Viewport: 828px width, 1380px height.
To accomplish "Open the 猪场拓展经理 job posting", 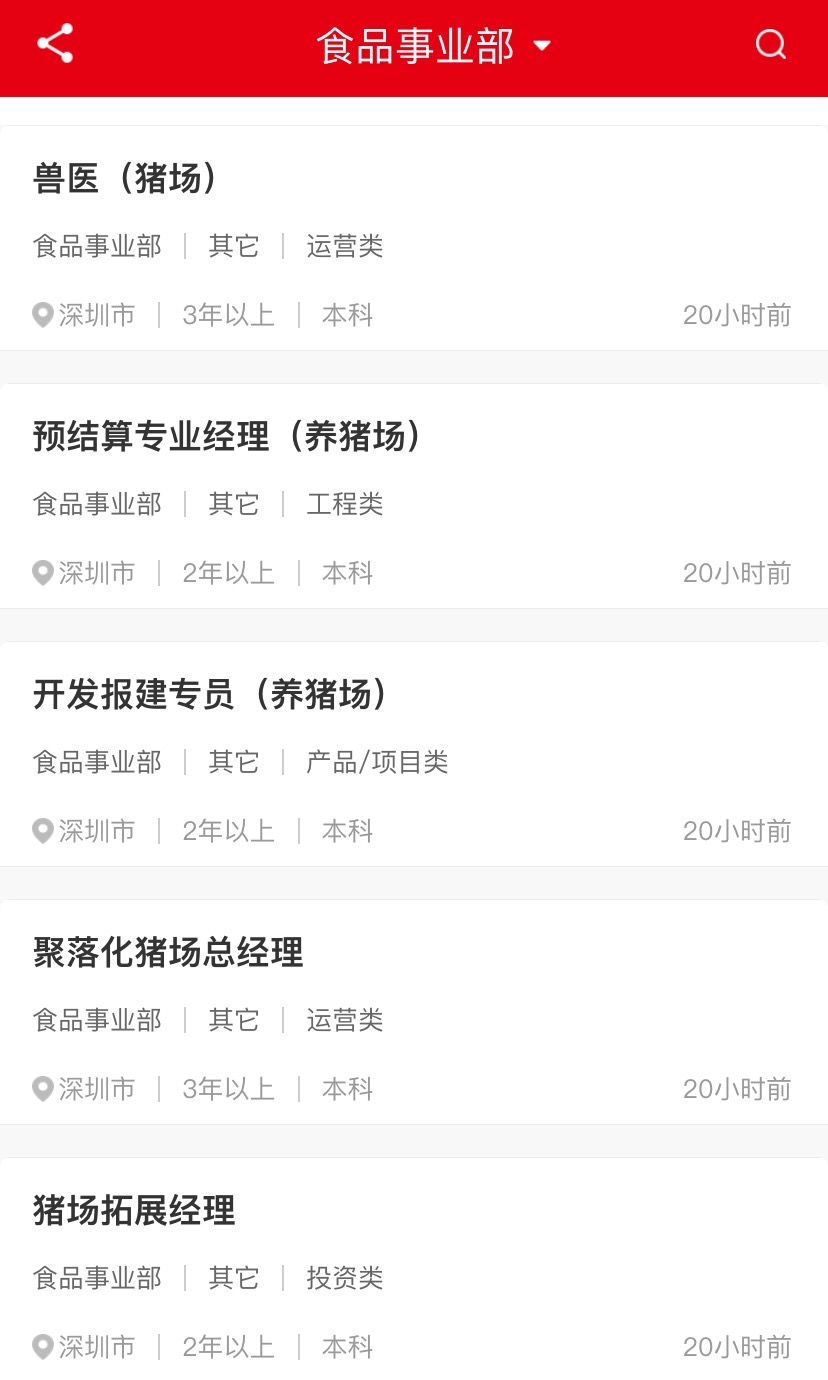I will (413, 1268).
